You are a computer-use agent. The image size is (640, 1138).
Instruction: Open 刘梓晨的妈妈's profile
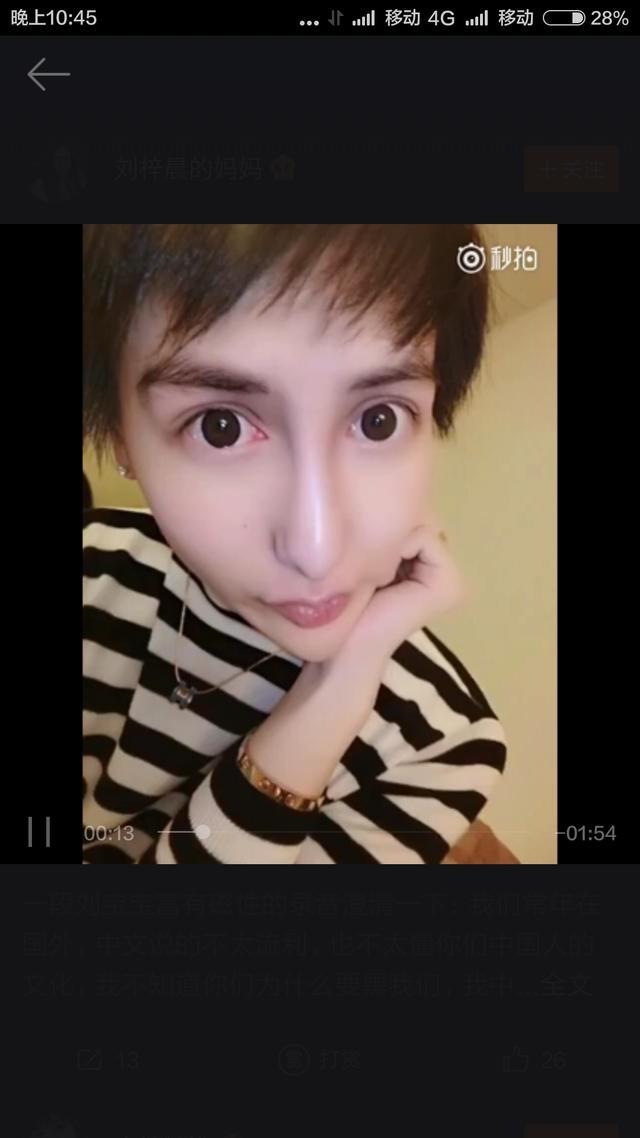(x=188, y=169)
